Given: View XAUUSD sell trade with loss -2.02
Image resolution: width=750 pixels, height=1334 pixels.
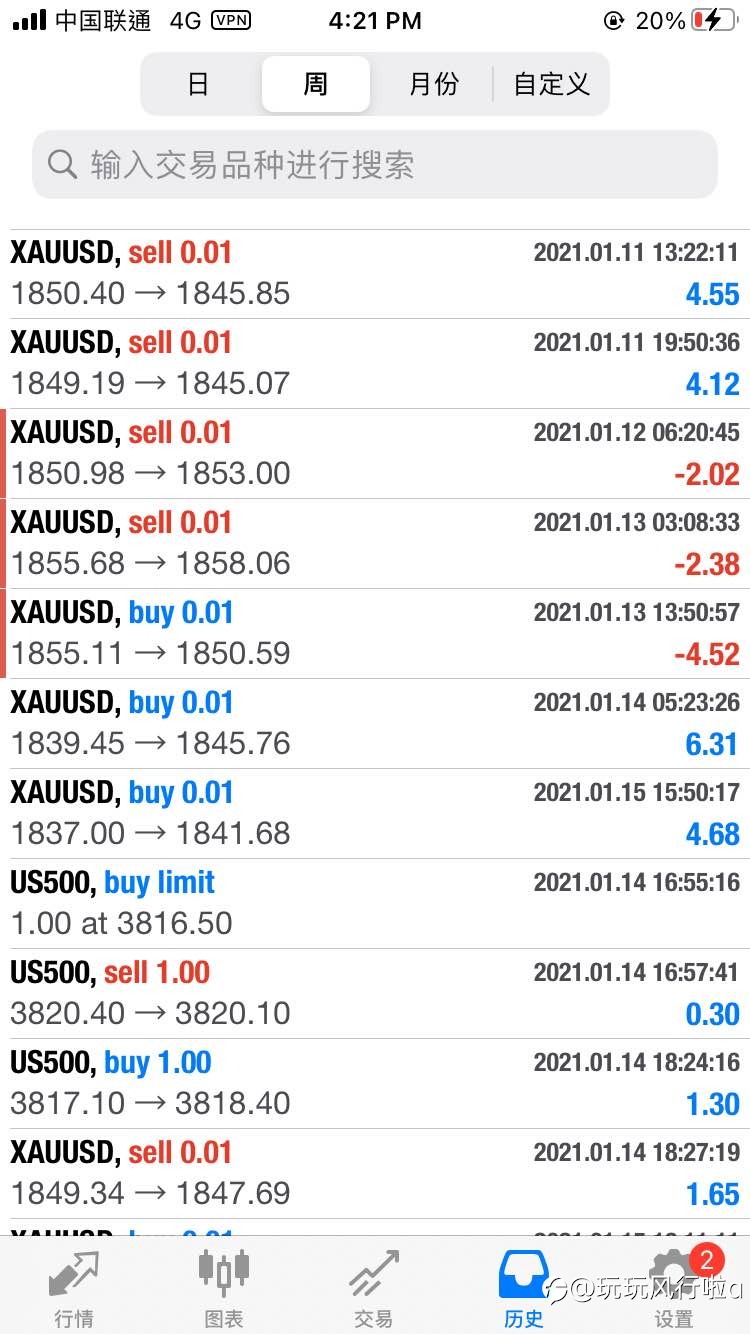Looking at the screenshot, I should coord(375,454).
